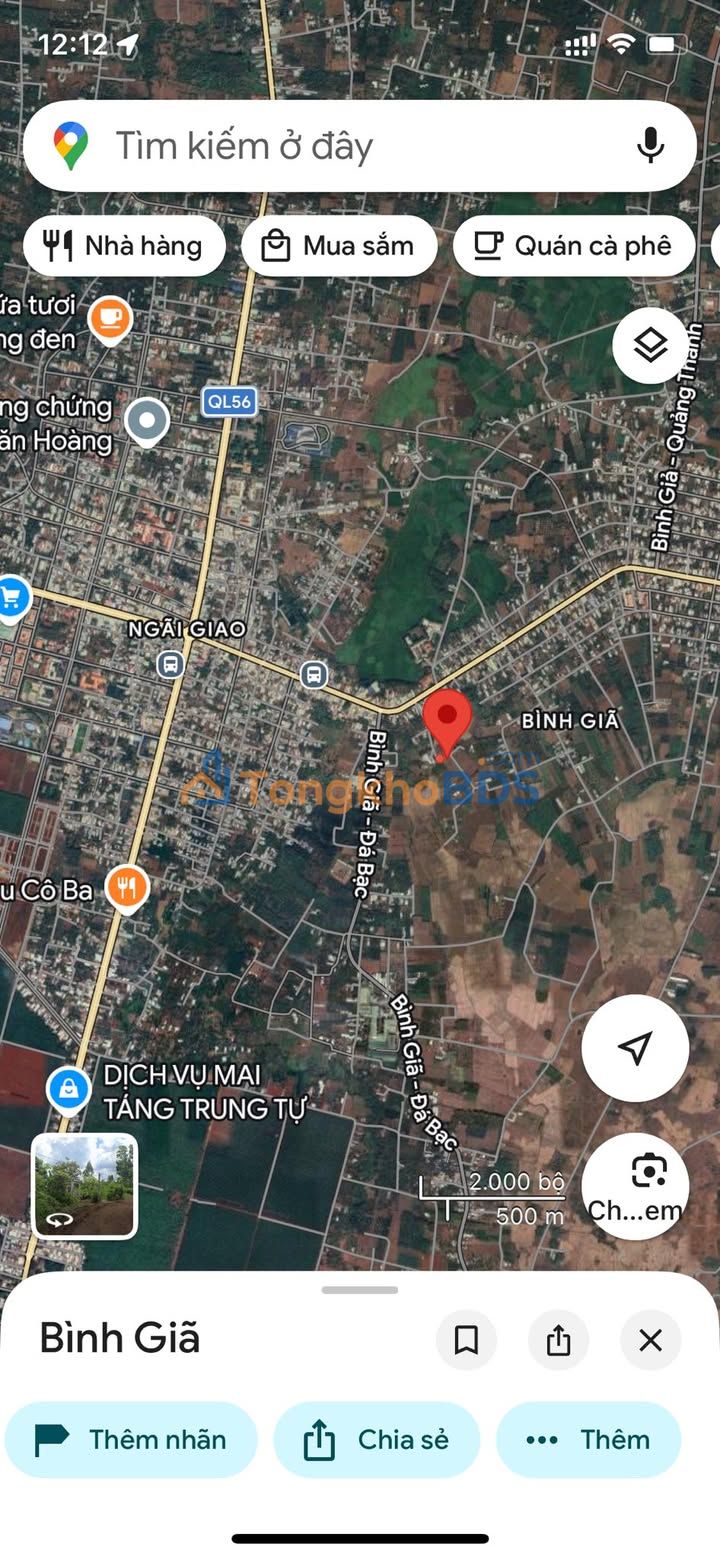This screenshot has width=720, height=1559.
Task: Choose the Quán cà phê chip
Action: point(573,246)
